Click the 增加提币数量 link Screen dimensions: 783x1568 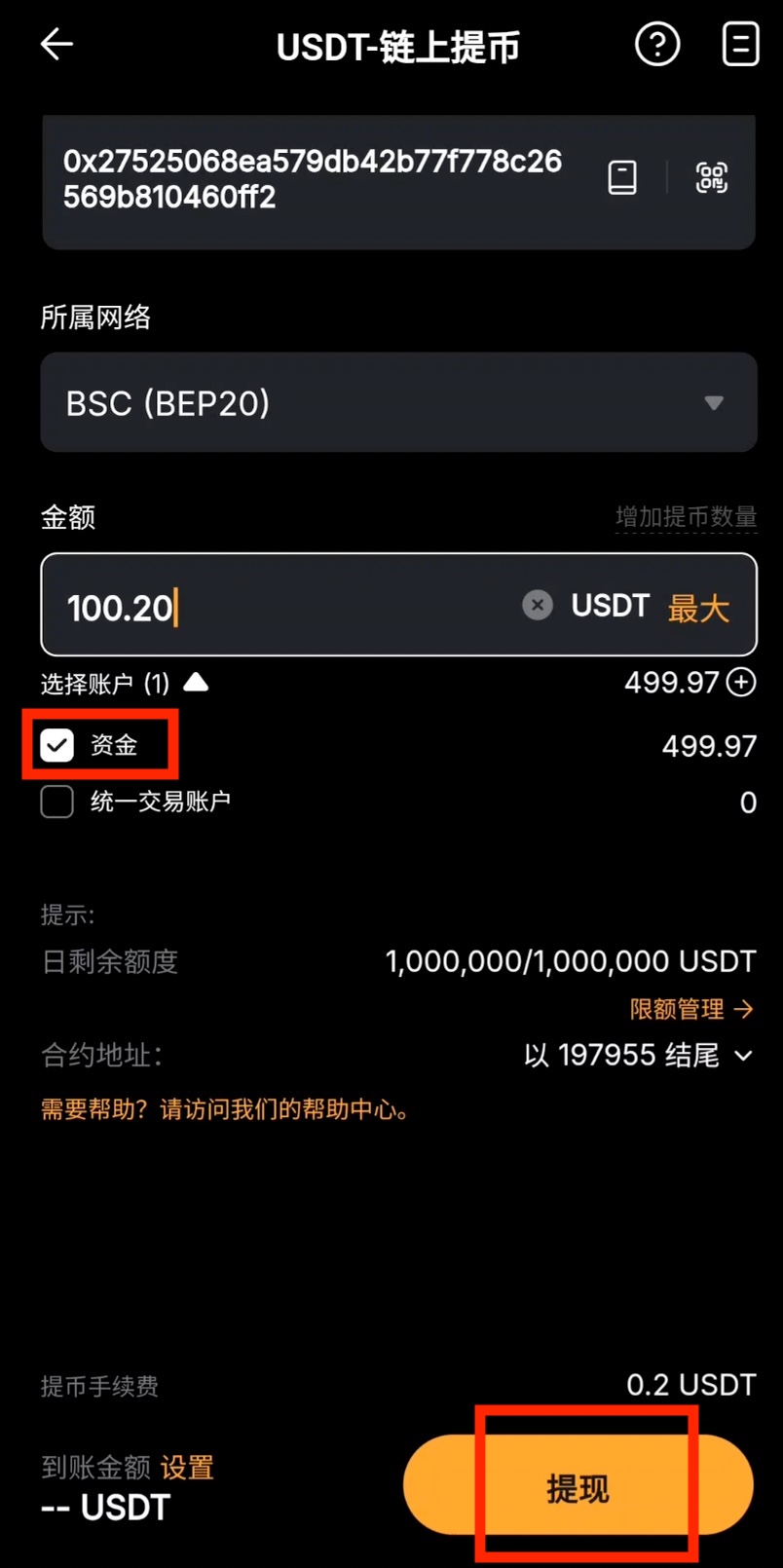click(686, 517)
